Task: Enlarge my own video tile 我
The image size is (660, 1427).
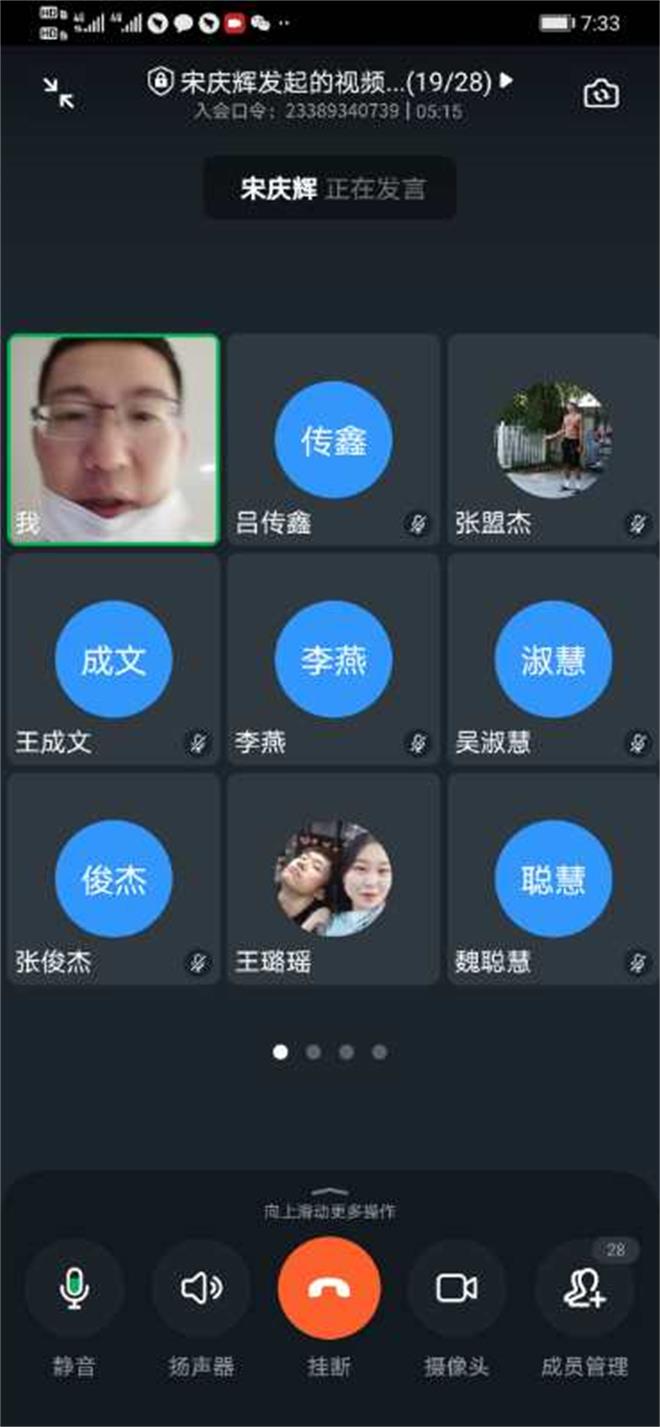Action: [x=113, y=440]
